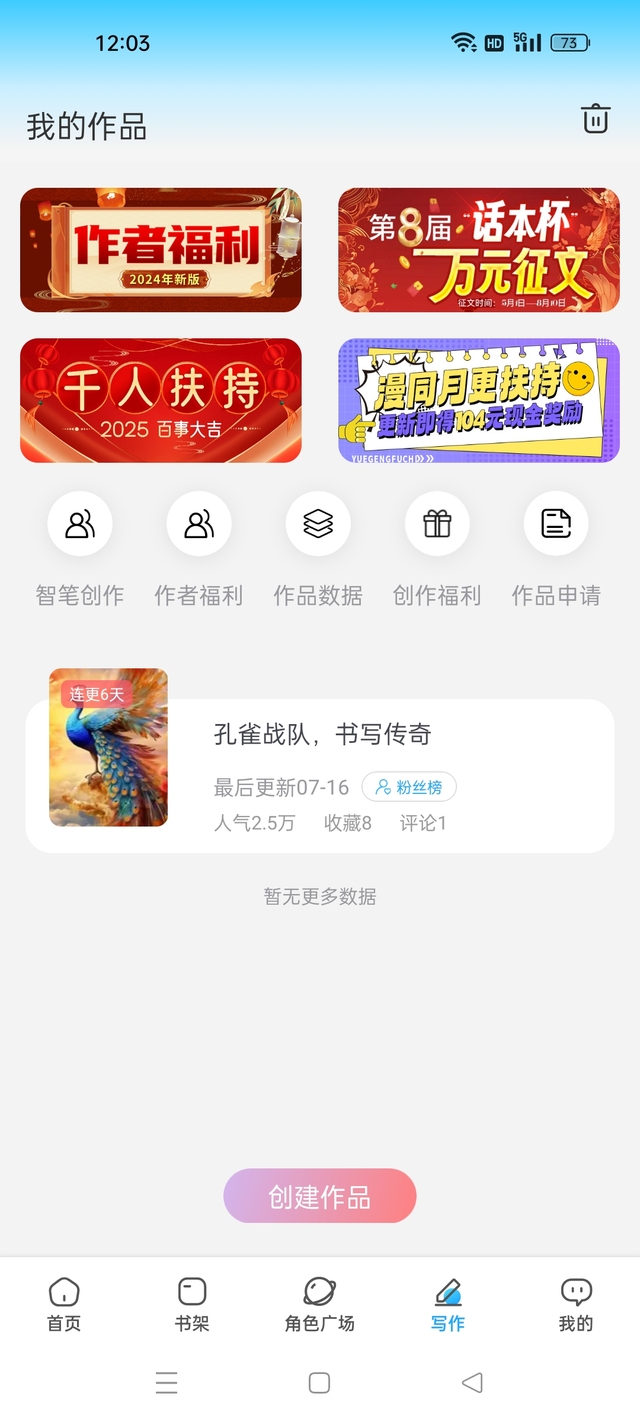Open the trash bin icon
The height and width of the screenshot is (1422, 640).
tap(596, 119)
